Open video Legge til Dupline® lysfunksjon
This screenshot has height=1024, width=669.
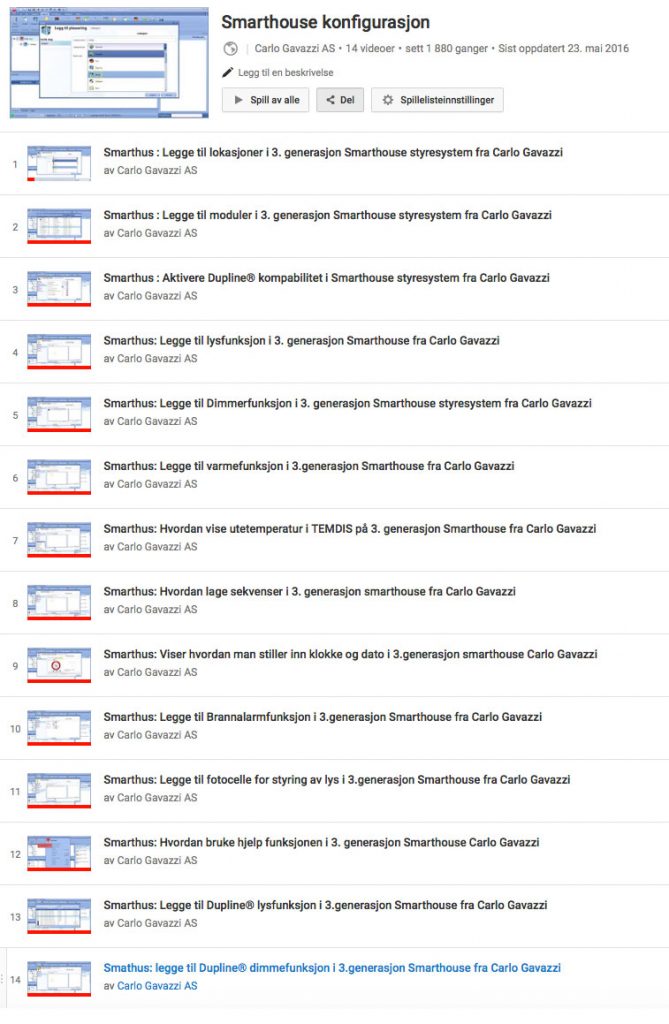tap(325, 905)
